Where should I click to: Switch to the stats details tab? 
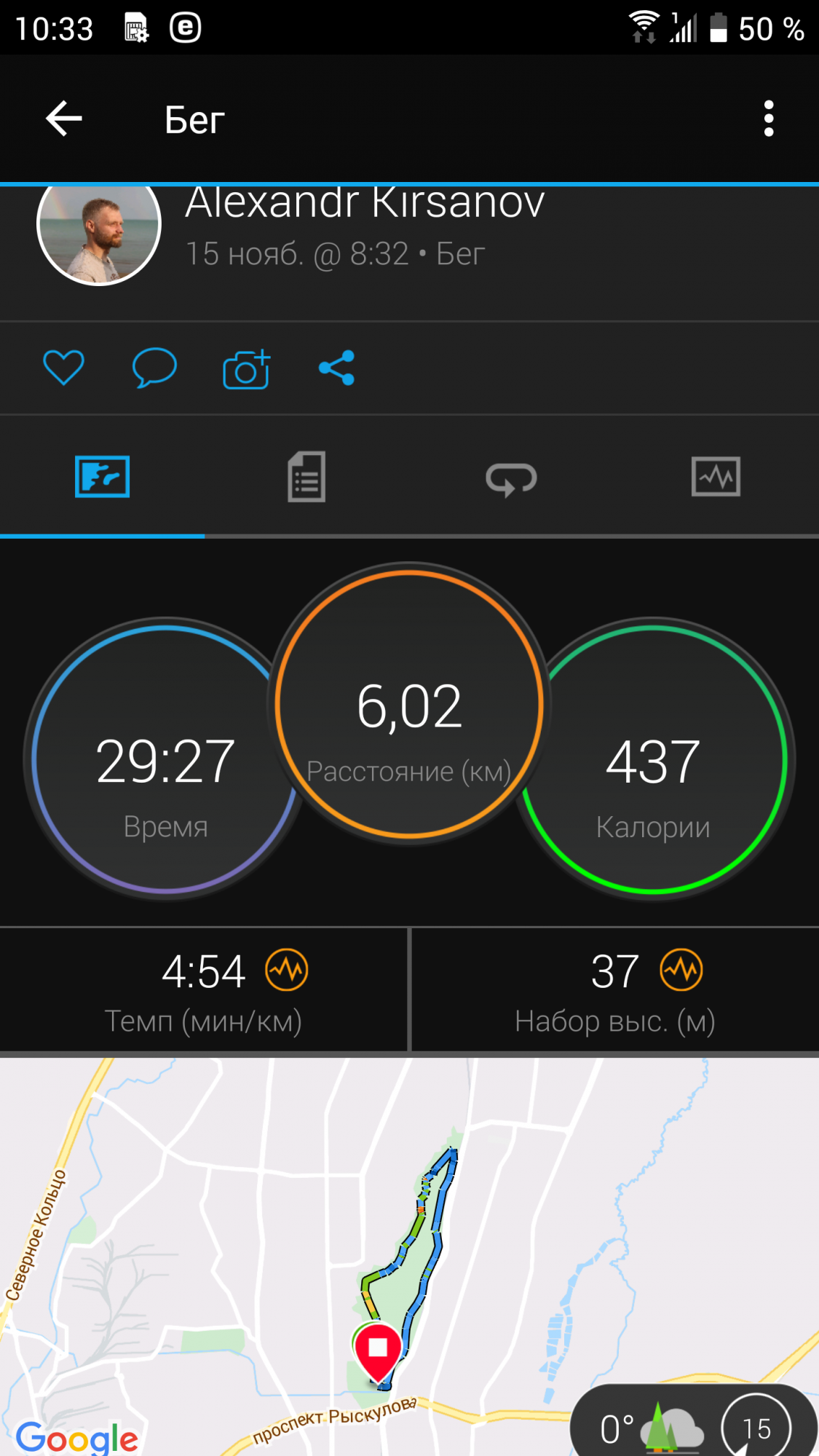tap(306, 477)
